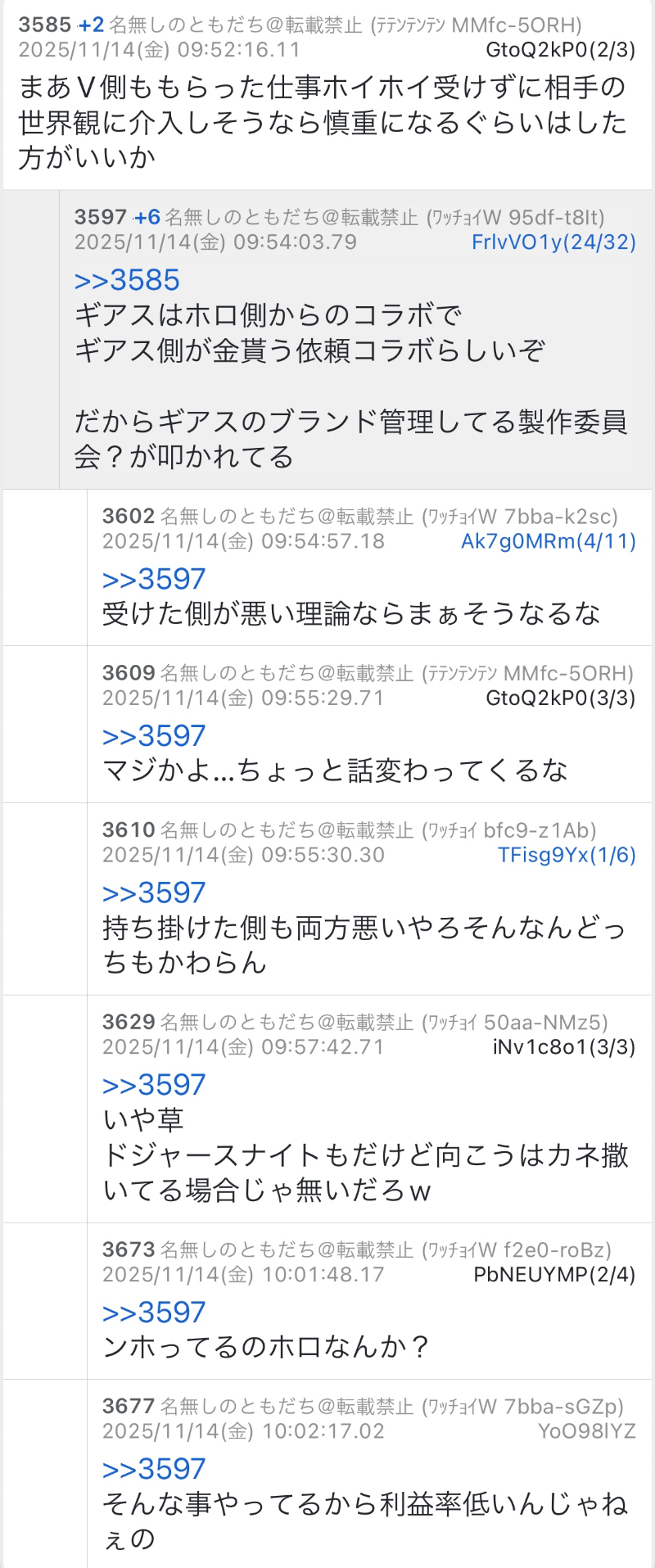
Task: Select the >>3597 anchor in post 3673
Action: point(154,1313)
